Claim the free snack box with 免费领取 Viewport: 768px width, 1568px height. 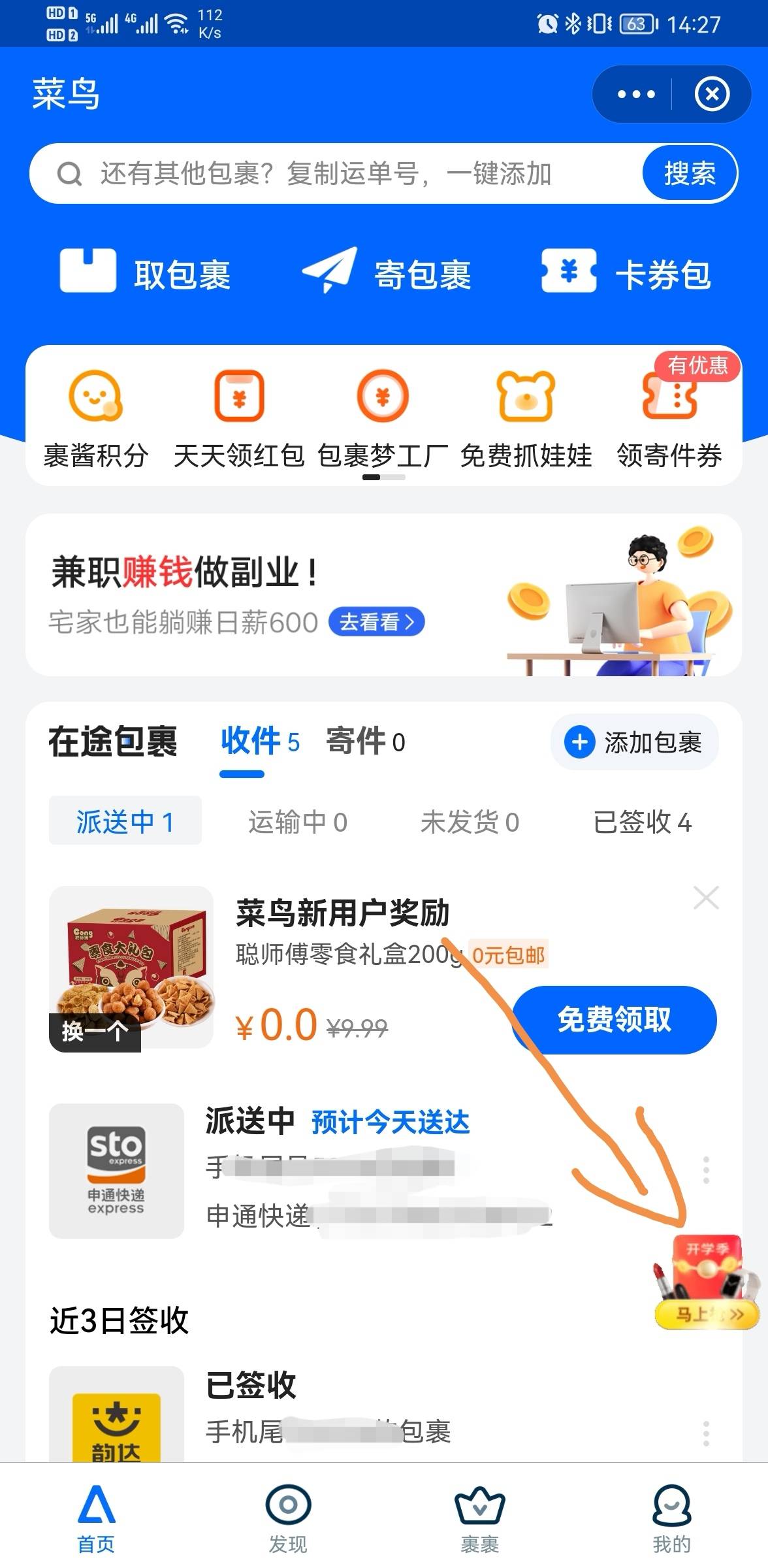click(x=614, y=1019)
